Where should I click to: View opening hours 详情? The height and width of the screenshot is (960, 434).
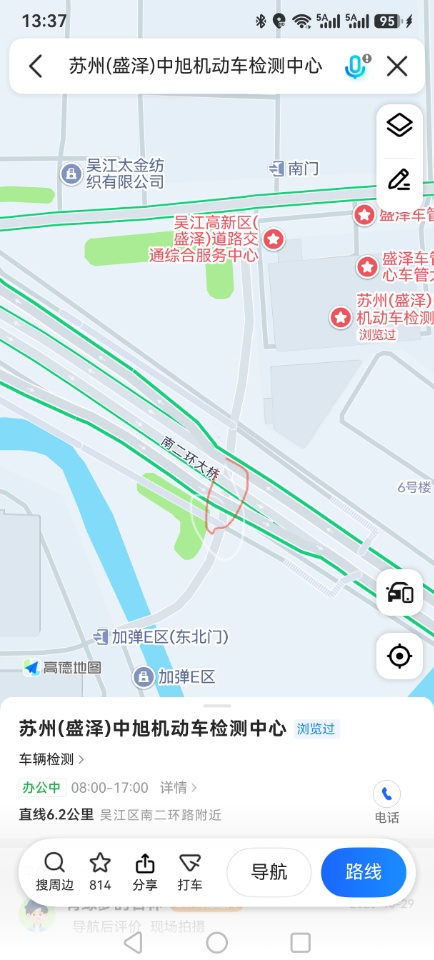[178, 787]
